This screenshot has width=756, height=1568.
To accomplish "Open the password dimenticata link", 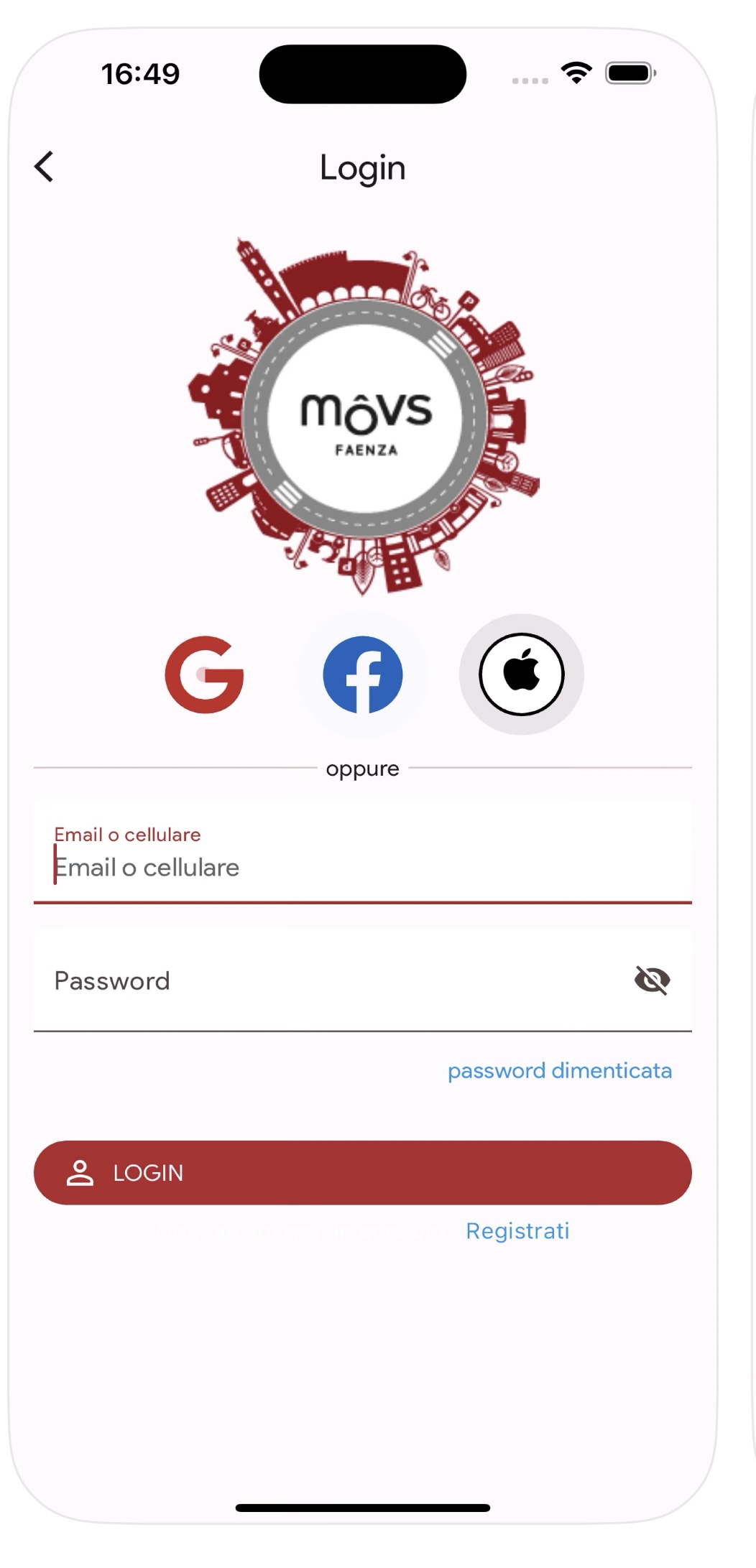I will 560,1071.
